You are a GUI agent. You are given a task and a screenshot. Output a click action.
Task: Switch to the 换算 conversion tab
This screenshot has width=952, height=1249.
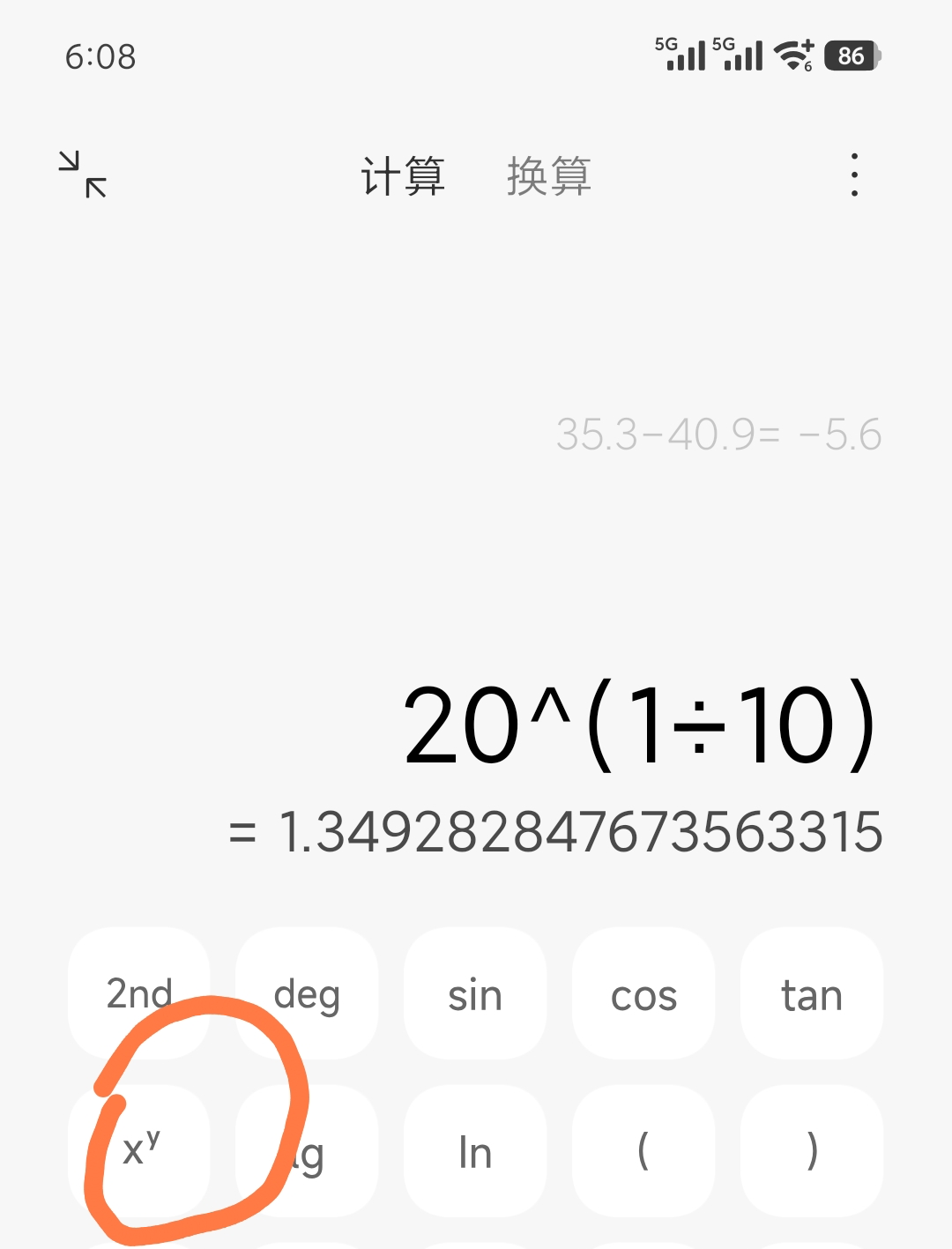(548, 176)
